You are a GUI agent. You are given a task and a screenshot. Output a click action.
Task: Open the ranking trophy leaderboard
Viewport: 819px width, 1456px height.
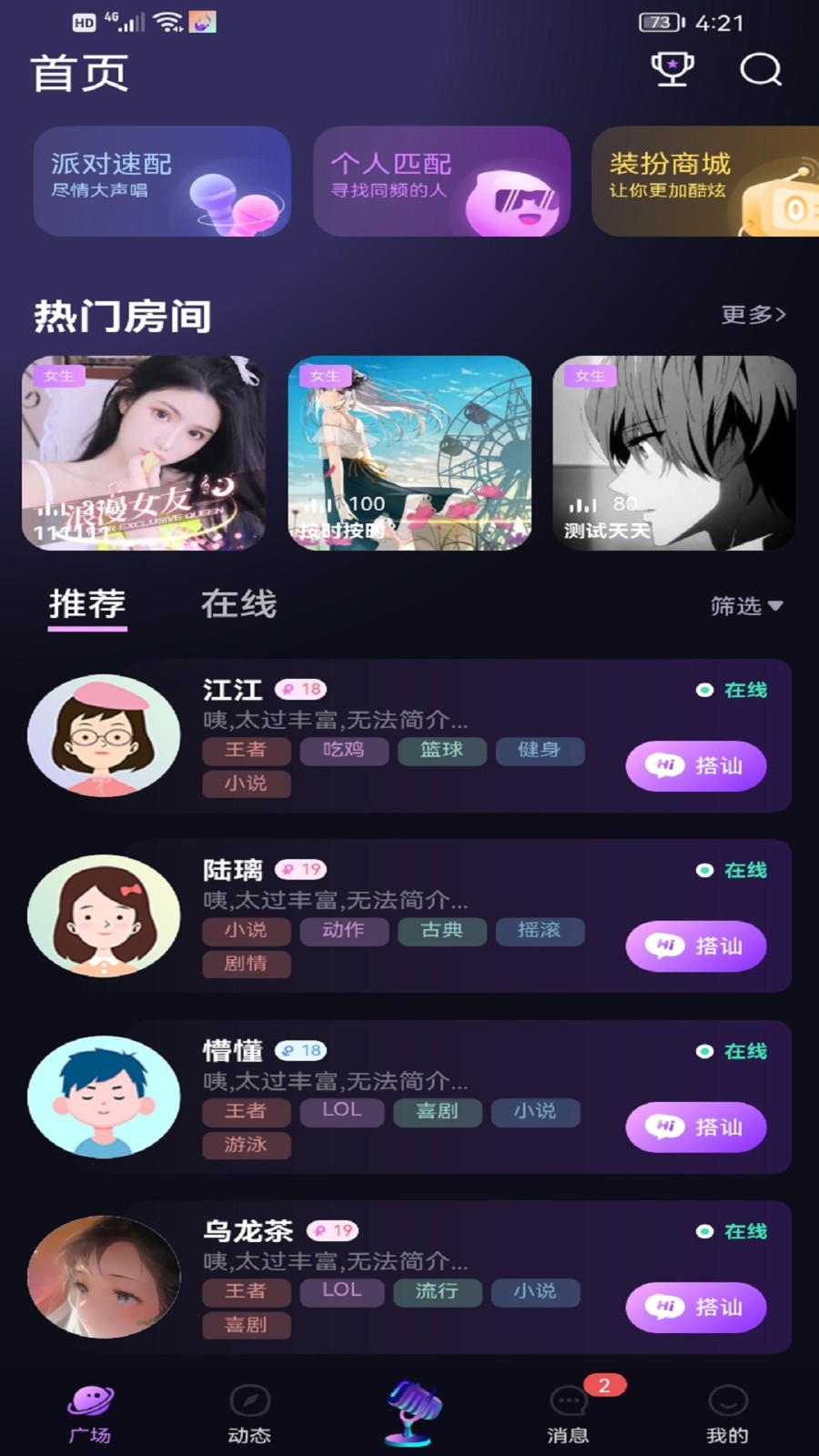click(672, 68)
